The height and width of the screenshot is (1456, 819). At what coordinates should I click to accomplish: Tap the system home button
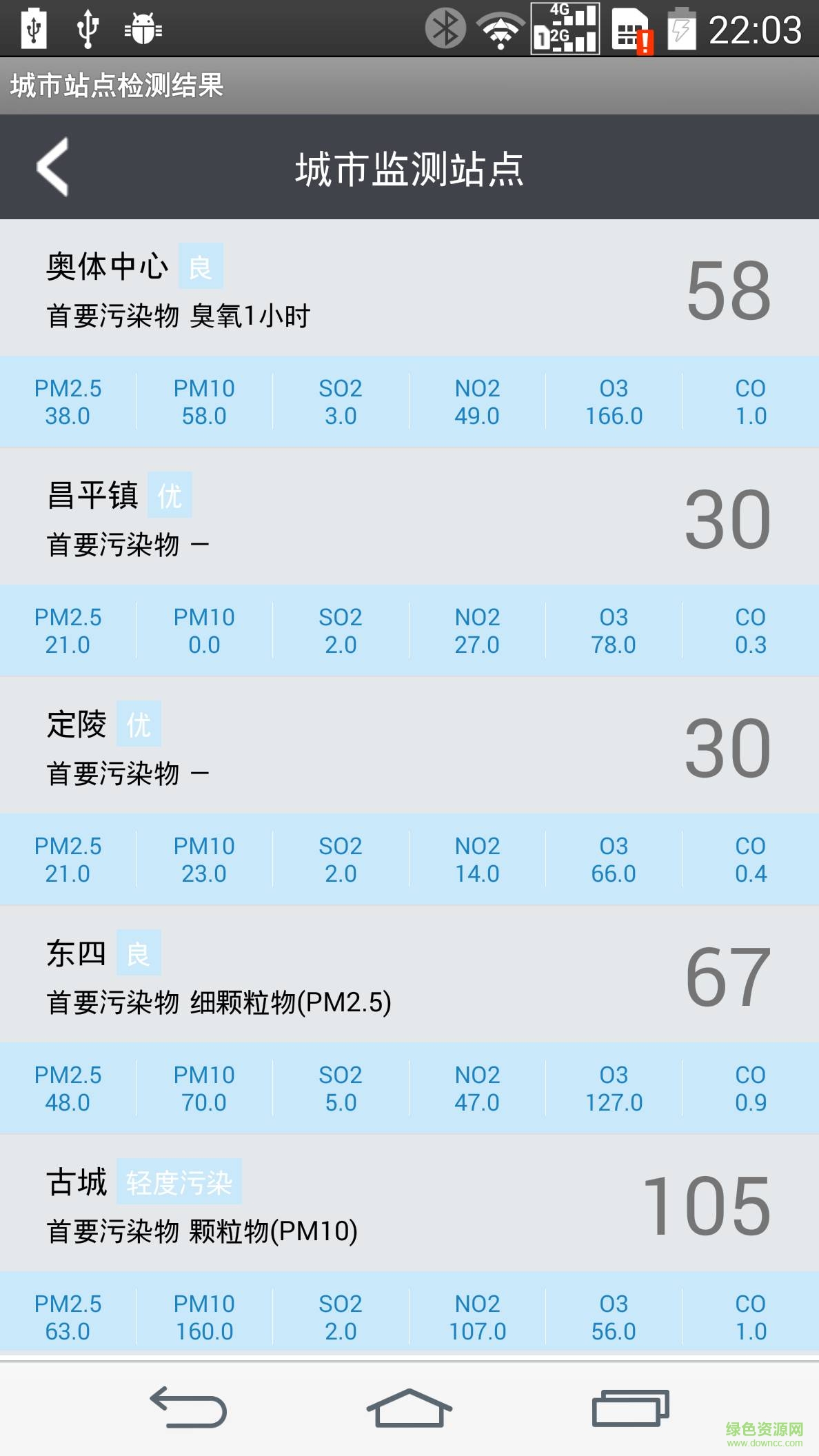pos(410,1408)
